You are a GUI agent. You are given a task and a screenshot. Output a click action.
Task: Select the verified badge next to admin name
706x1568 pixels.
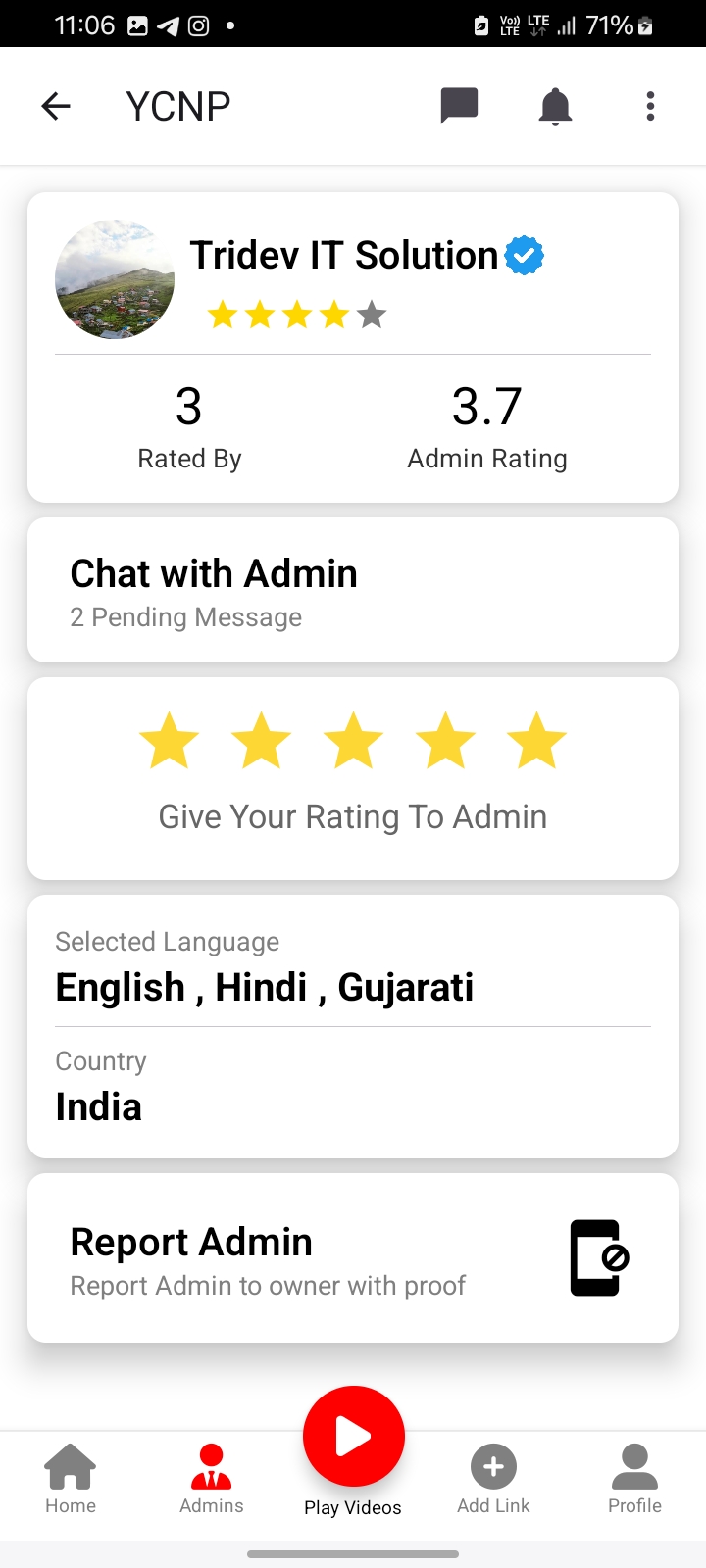click(x=525, y=254)
